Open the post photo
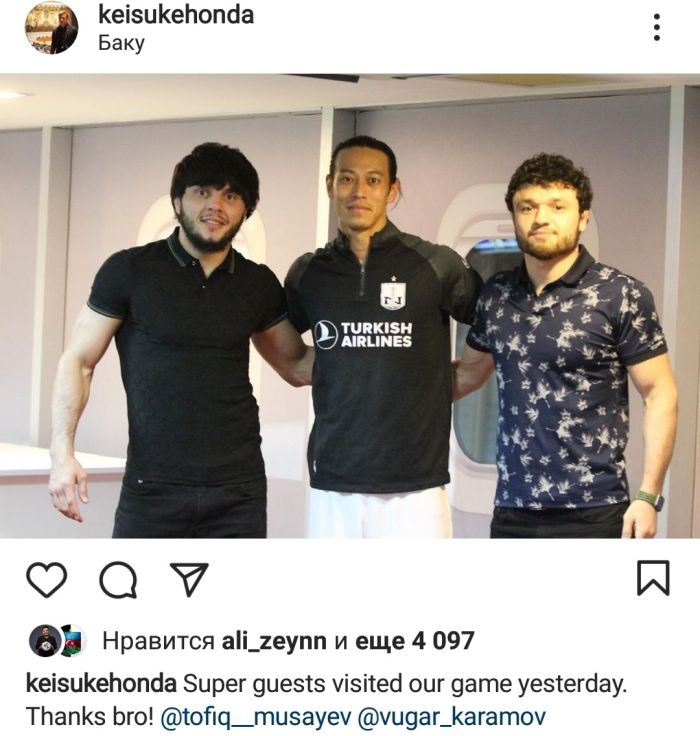This screenshot has width=700, height=736. click(350, 310)
